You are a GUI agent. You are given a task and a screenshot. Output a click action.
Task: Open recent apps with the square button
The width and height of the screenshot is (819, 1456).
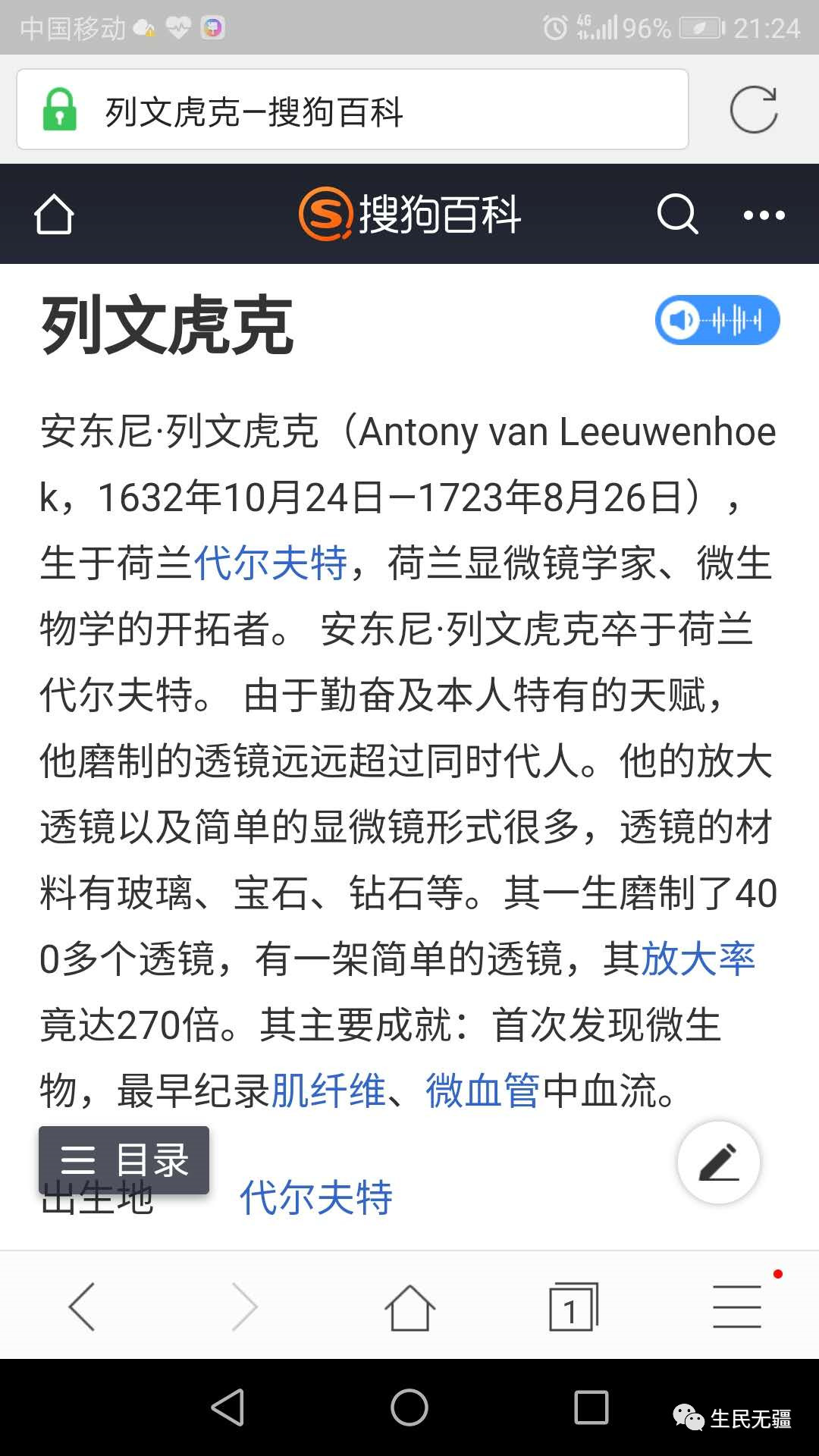pos(591,1407)
